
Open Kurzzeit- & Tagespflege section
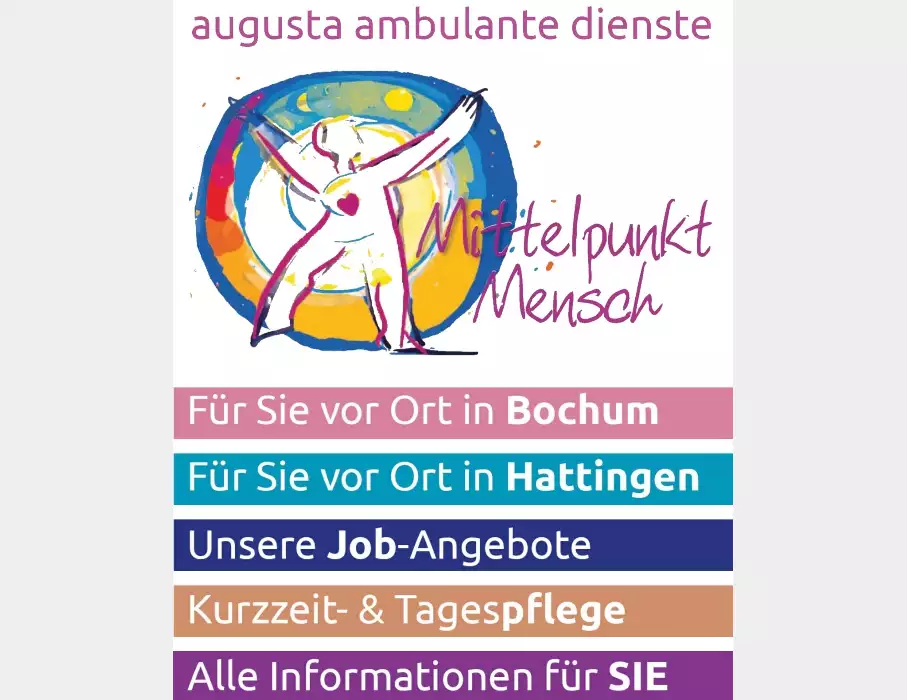point(452,611)
